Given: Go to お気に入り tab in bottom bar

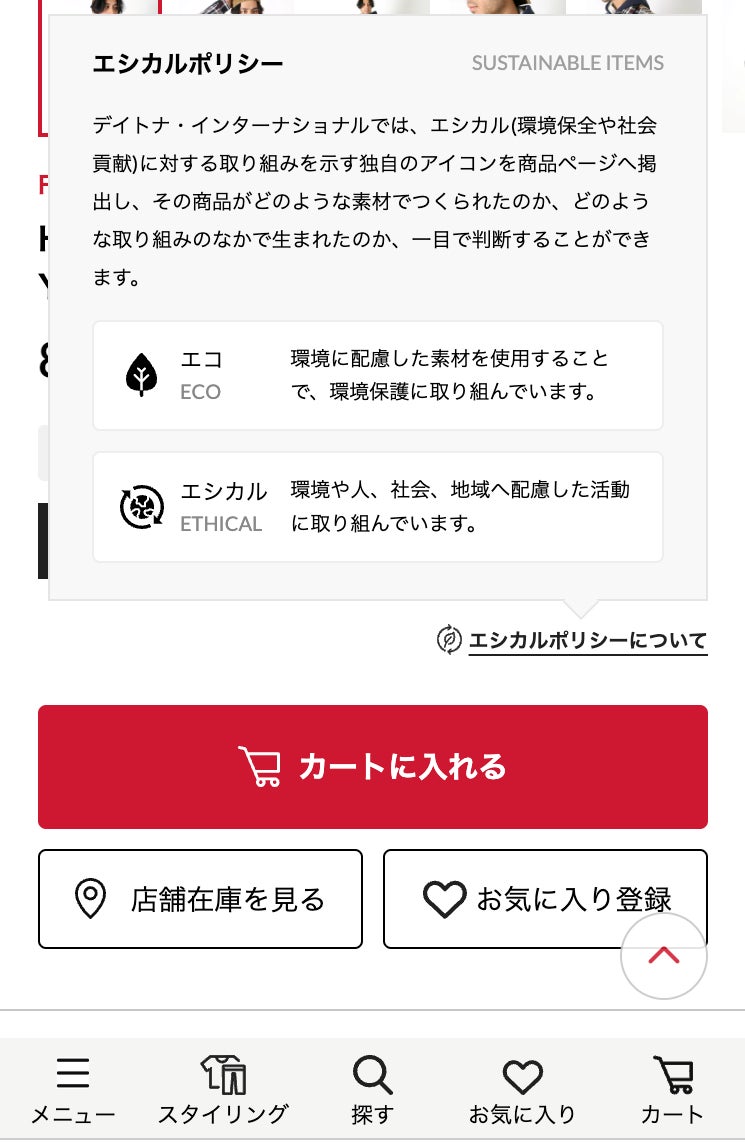Looking at the screenshot, I should [x=522, y=1090].
